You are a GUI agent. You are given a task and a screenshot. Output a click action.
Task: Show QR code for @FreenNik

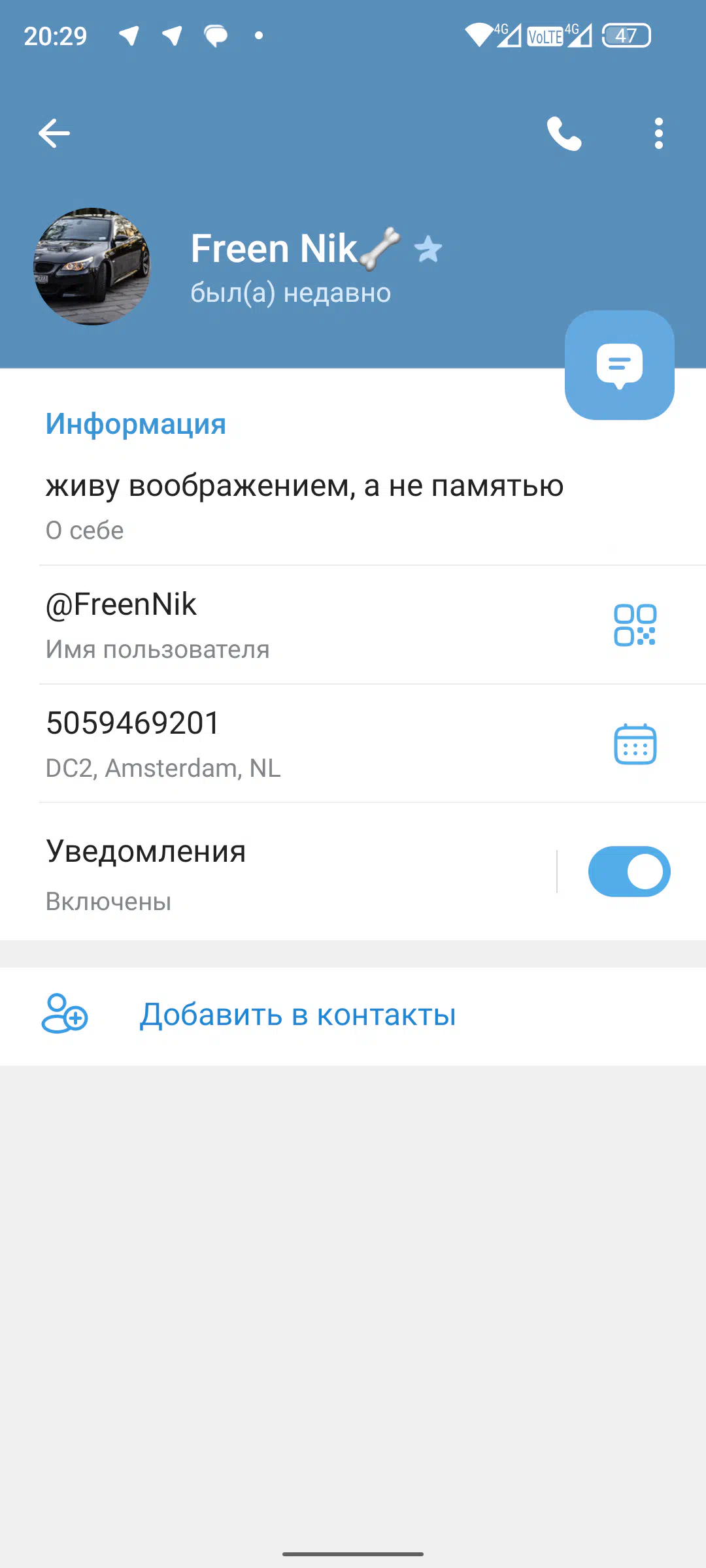point(635,625)
